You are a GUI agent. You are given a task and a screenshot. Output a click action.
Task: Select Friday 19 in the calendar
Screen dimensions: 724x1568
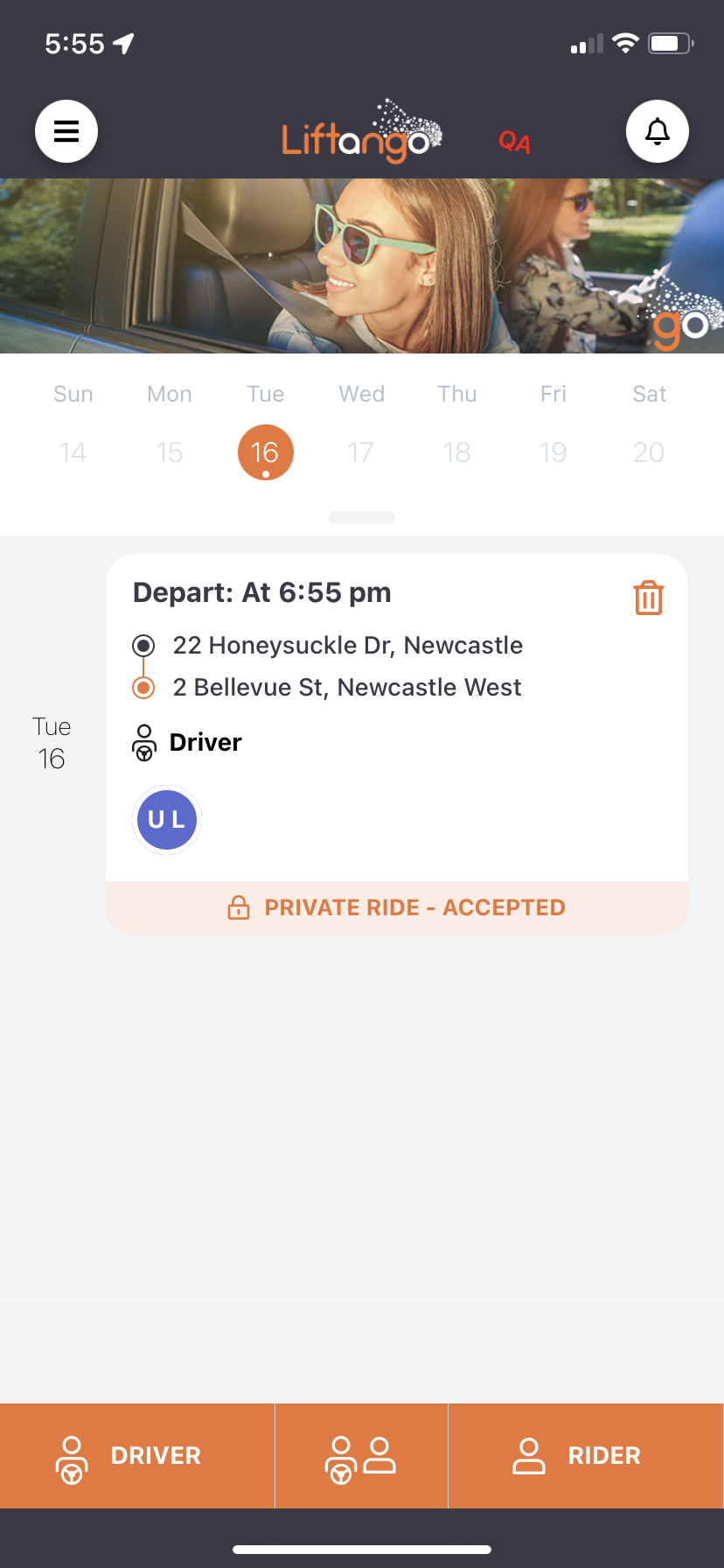pos(553,451)
